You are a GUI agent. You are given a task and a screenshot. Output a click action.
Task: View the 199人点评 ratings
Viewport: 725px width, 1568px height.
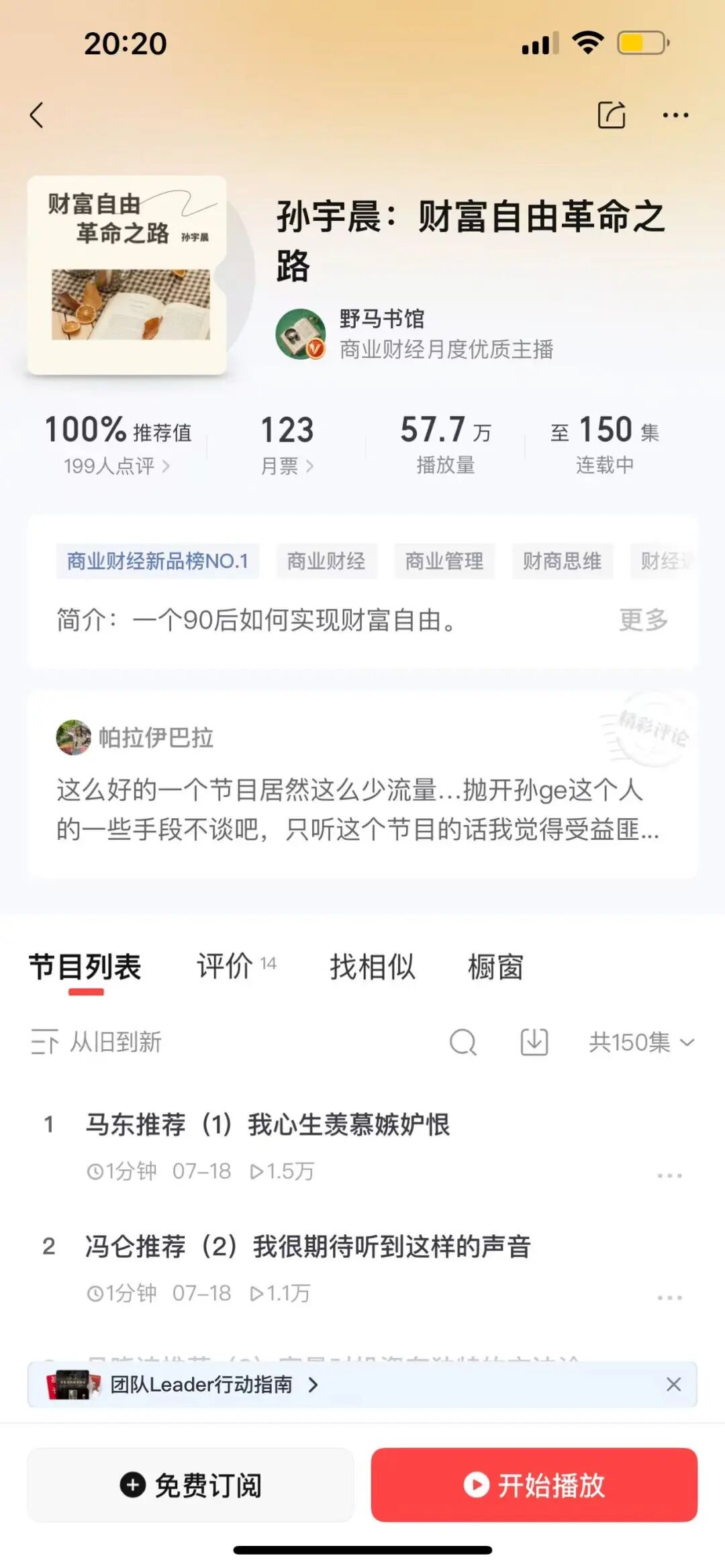(117, 466)
